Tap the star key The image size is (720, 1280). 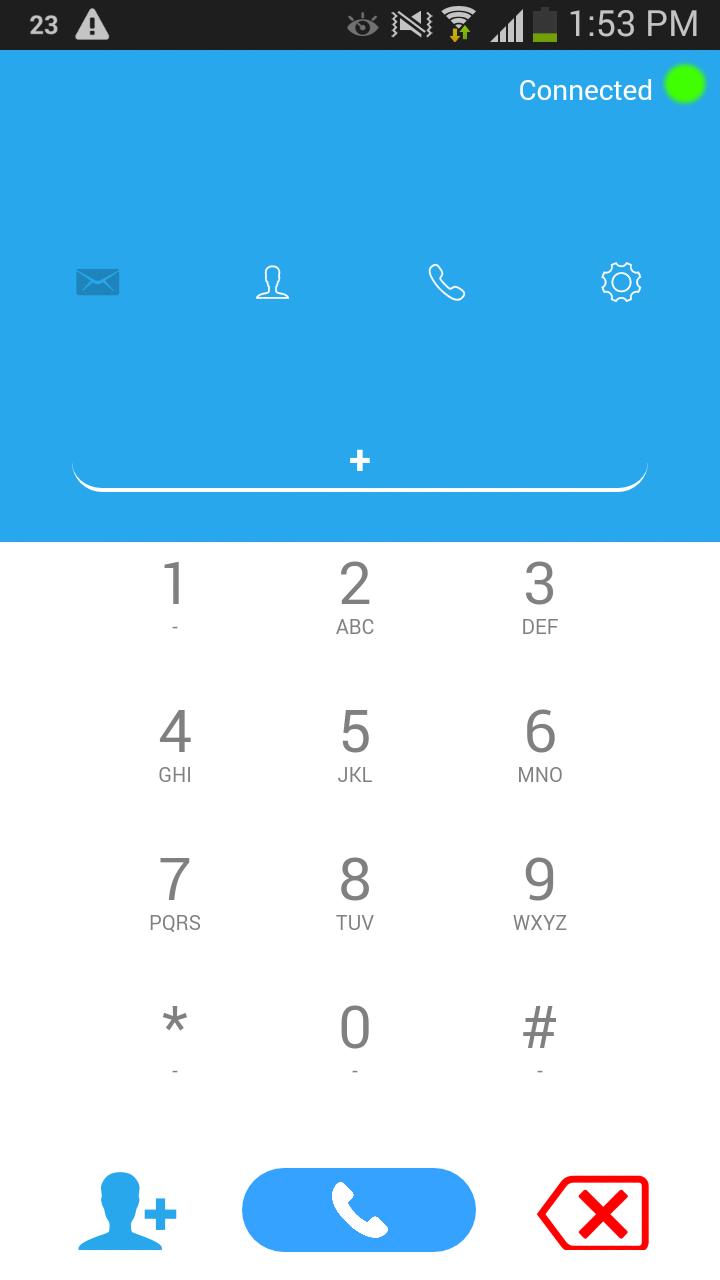pos(175,1038)
